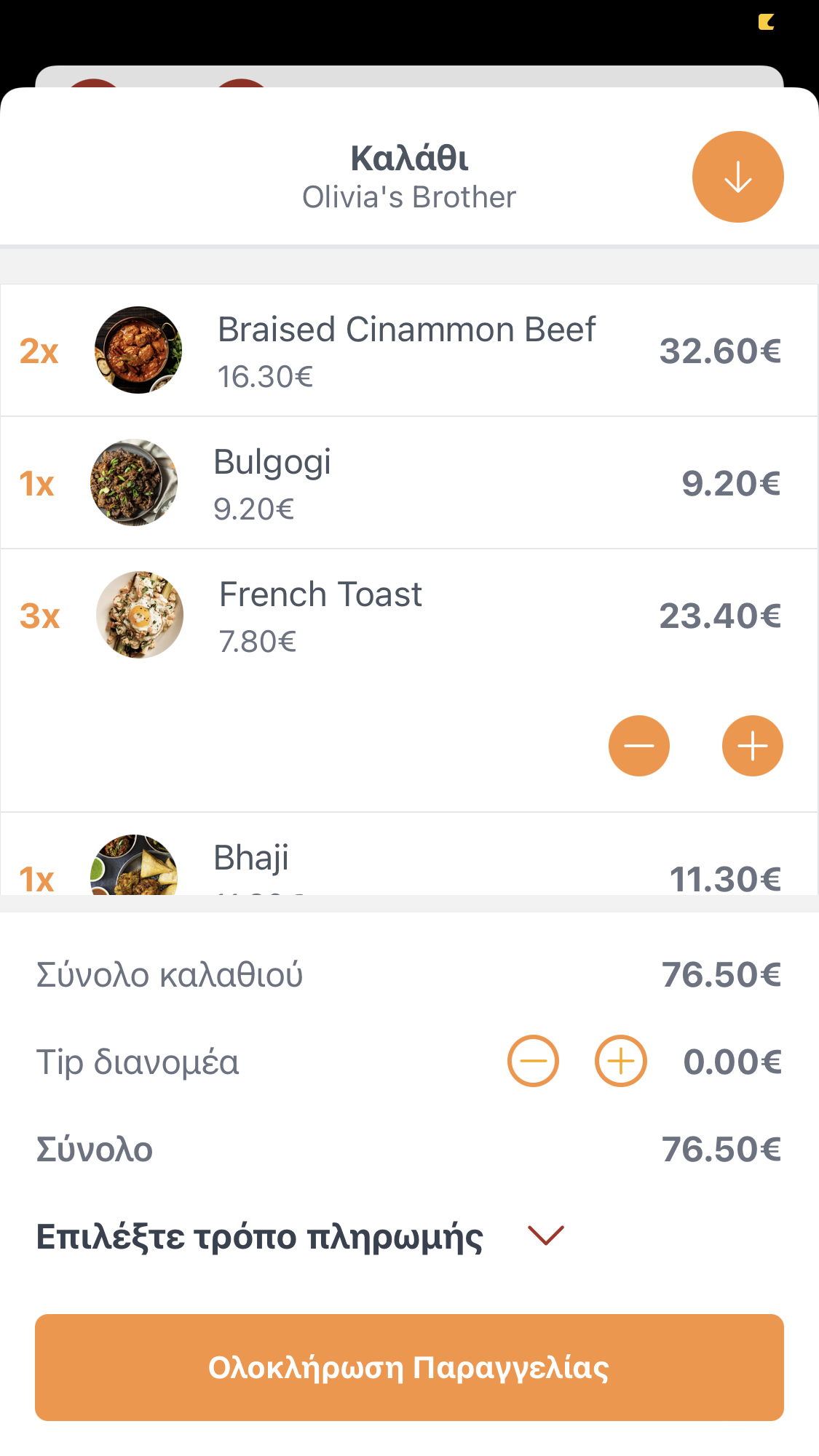819x1456 pixels.
Task: Add tip with the plus icon
Action: 620,1061
